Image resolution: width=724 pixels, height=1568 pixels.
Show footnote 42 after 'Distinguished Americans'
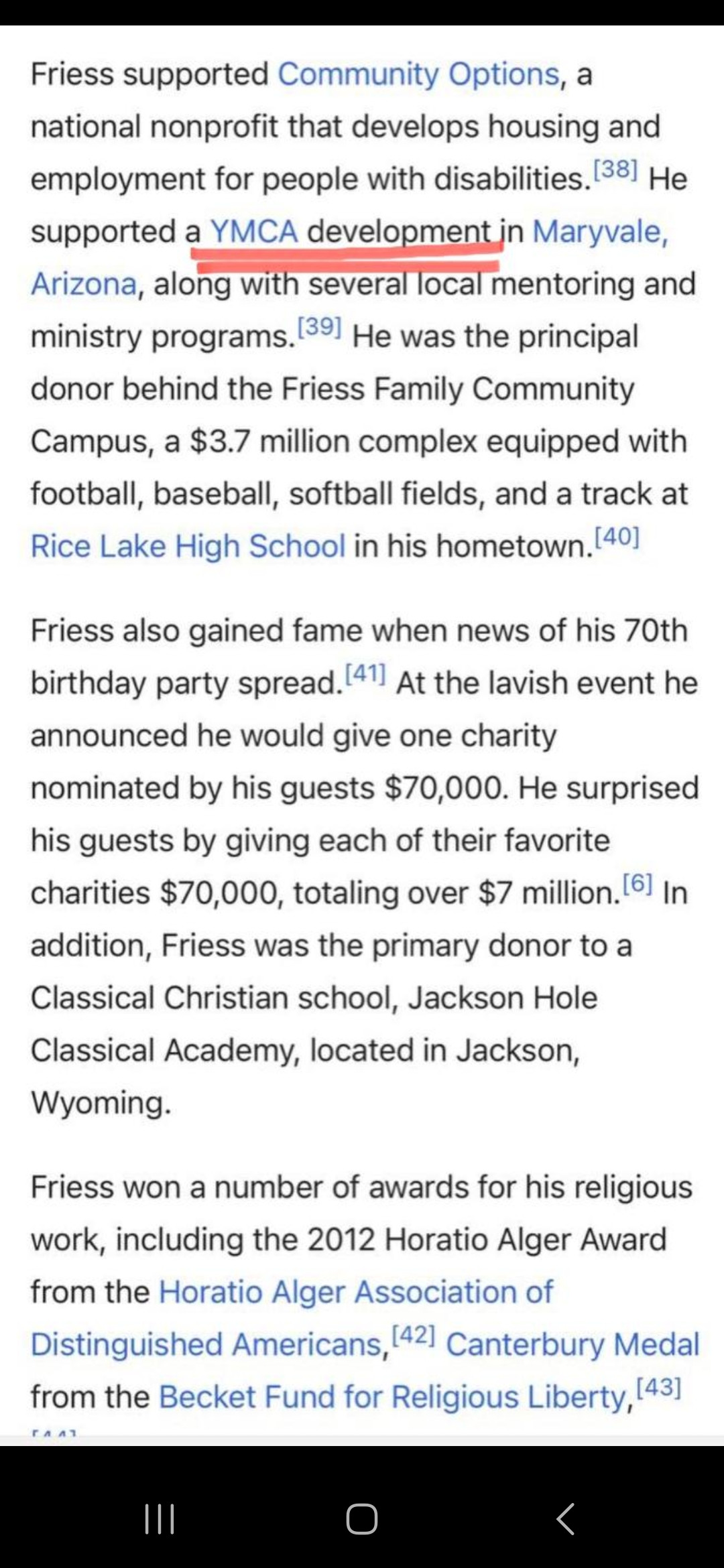414,1336
